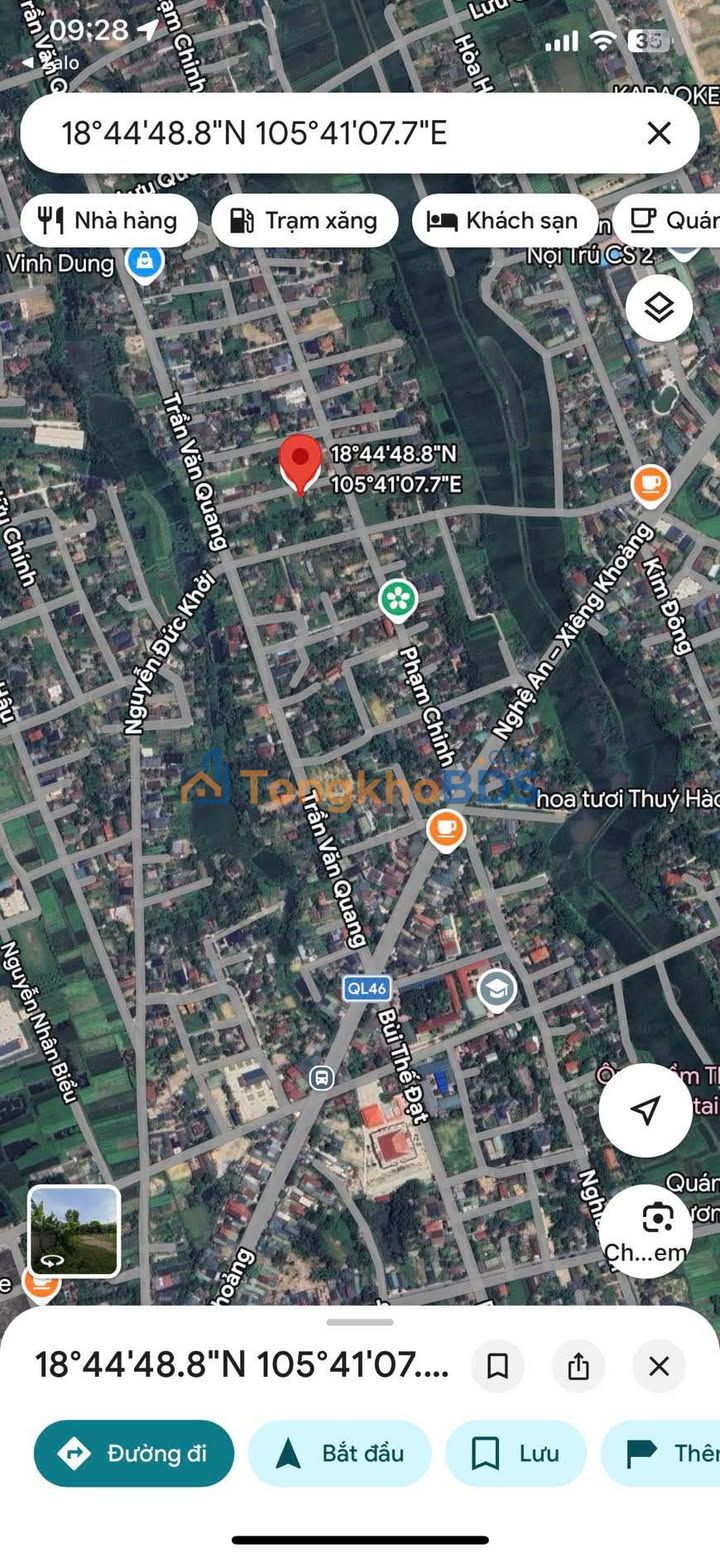Tap the Đường đi directions button
The width and height of the screenshot is (720, 1558).
134,1453
